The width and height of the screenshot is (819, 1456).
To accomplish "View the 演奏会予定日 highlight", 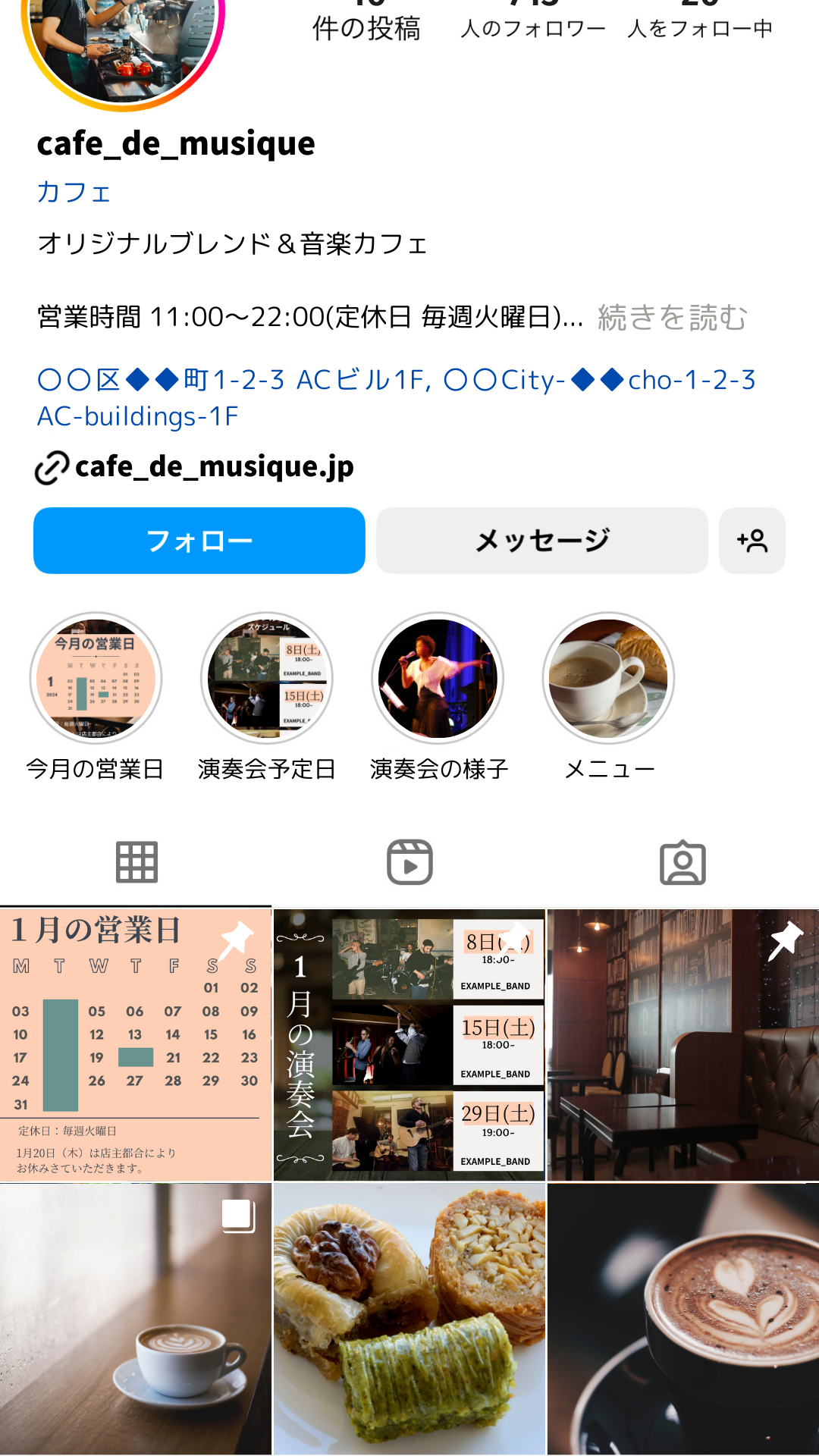I will (267, 679).
